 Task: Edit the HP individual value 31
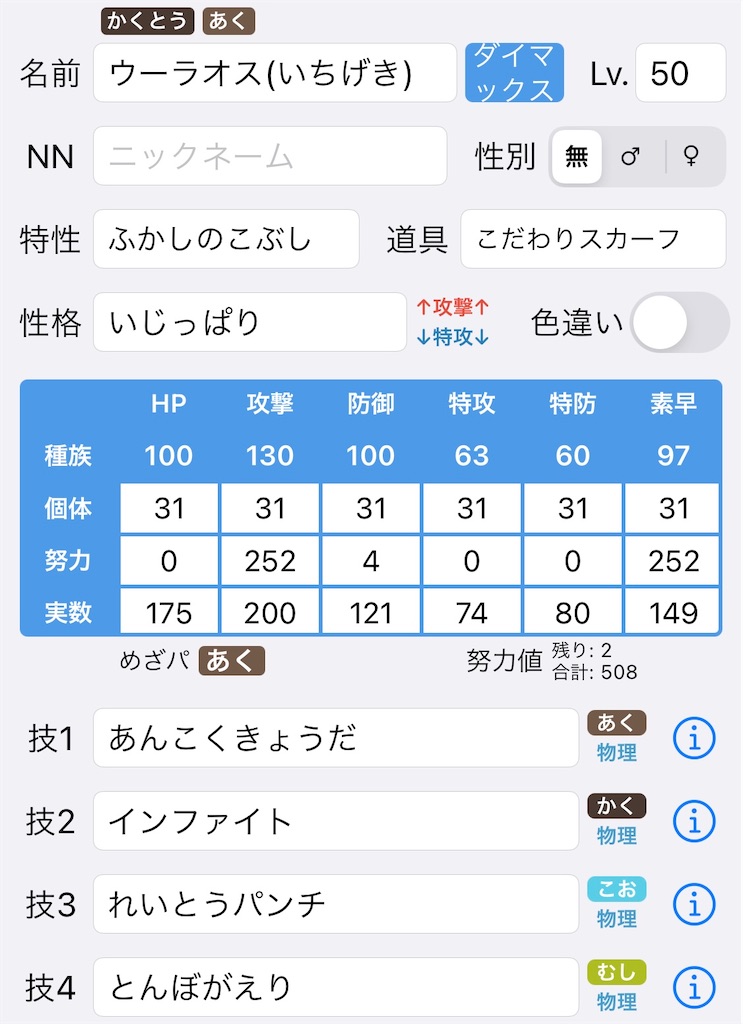169,509
